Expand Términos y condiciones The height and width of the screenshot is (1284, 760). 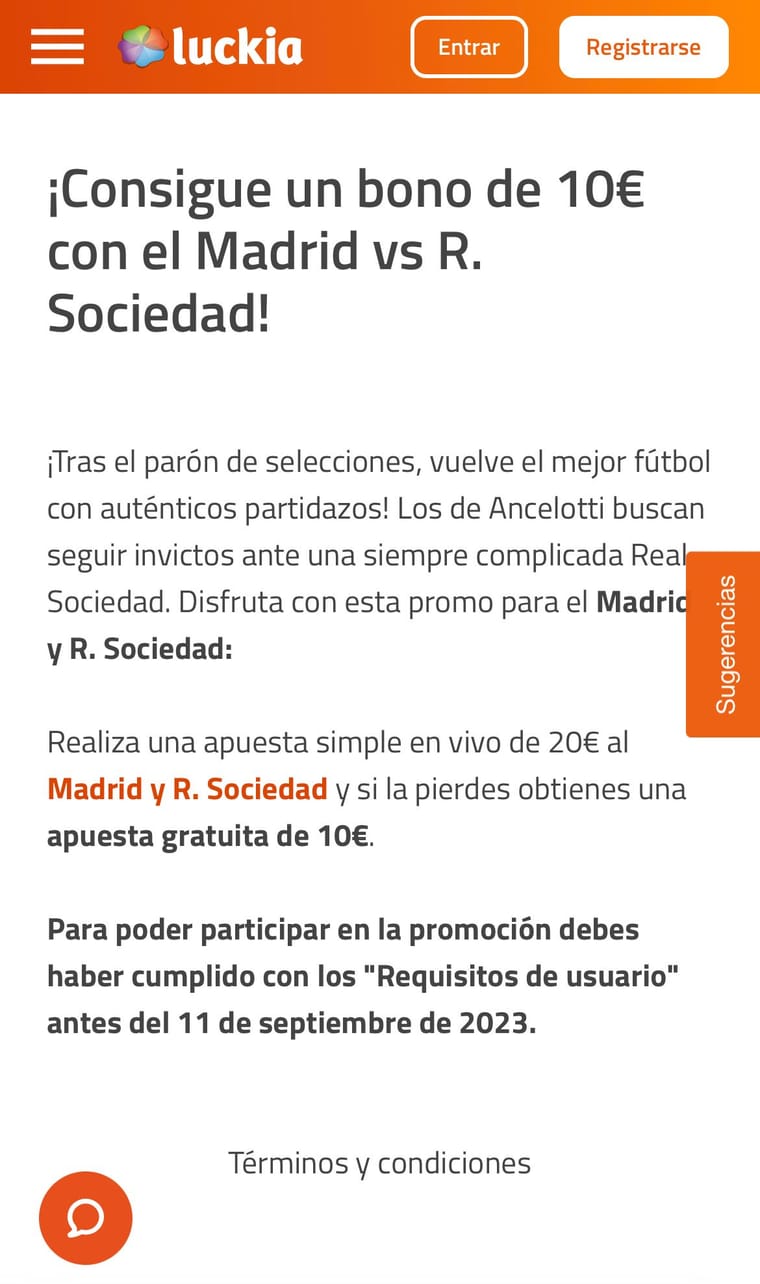379,1163
